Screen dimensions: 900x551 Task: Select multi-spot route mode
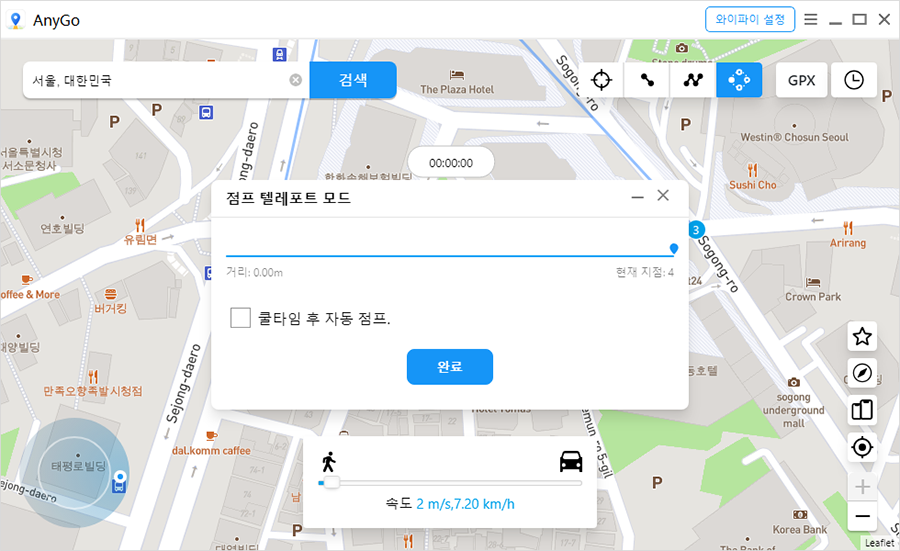point(693,80)
